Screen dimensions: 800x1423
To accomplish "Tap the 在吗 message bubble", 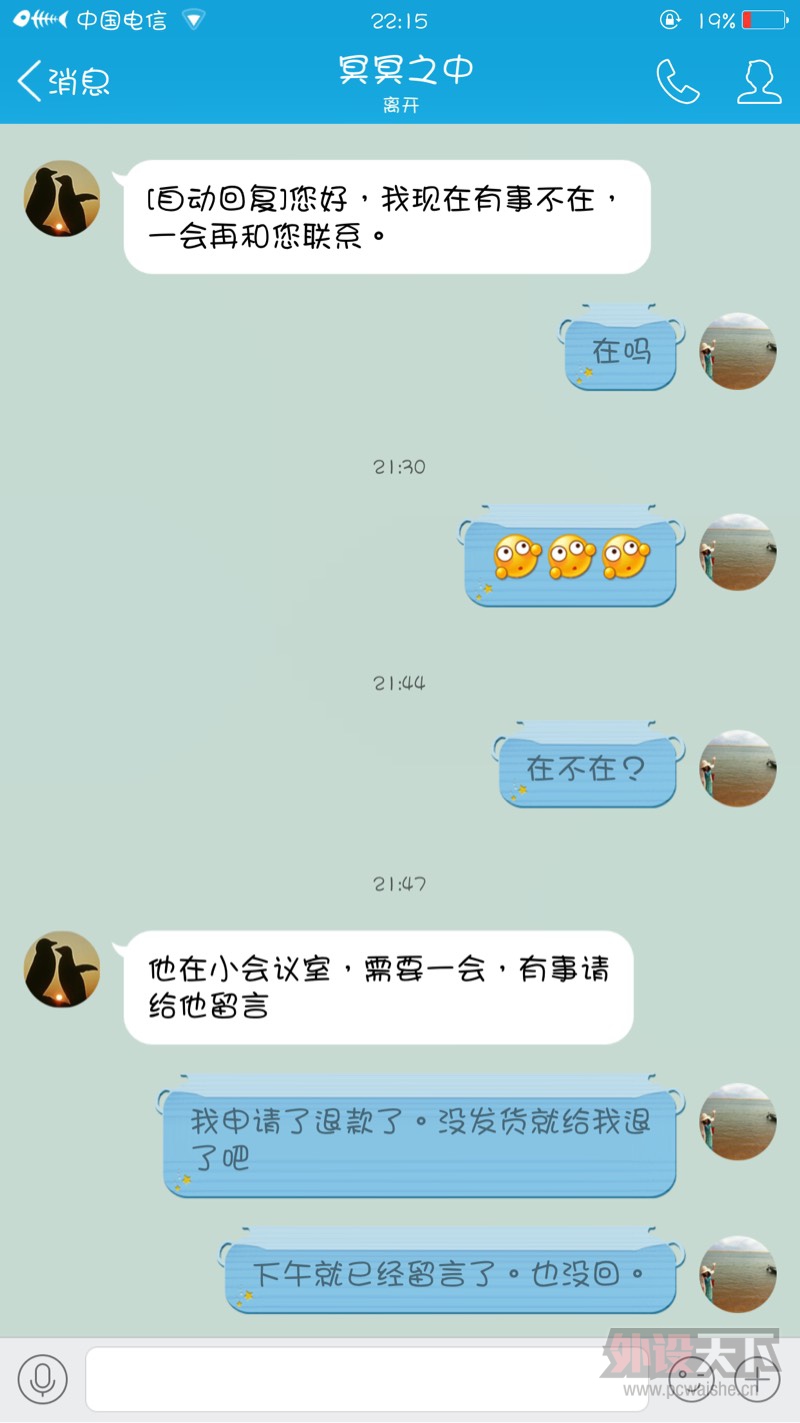I will coord(618,350).
